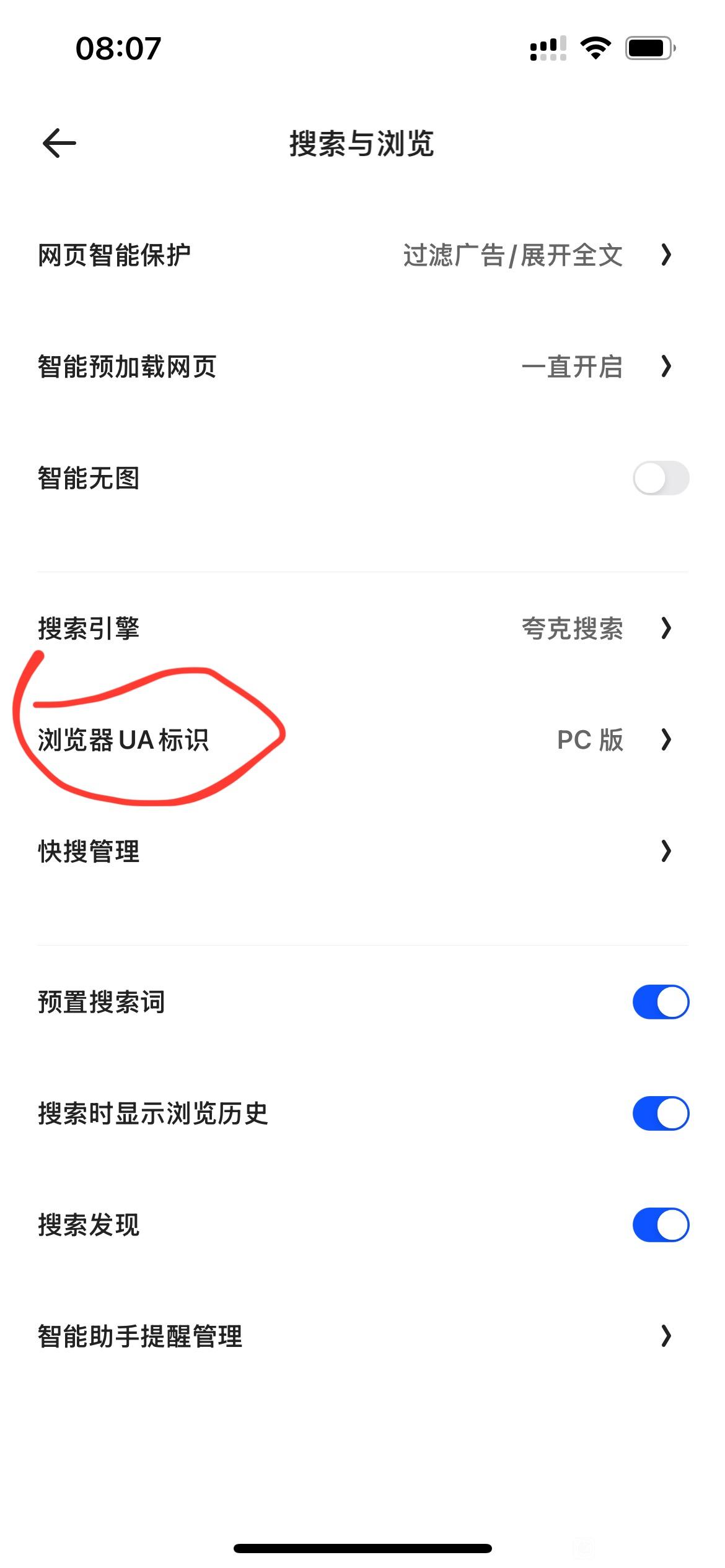Screen dimensions: 725x1568
Task: Enable the 智能无图 switch
Action: pos(660,478)
